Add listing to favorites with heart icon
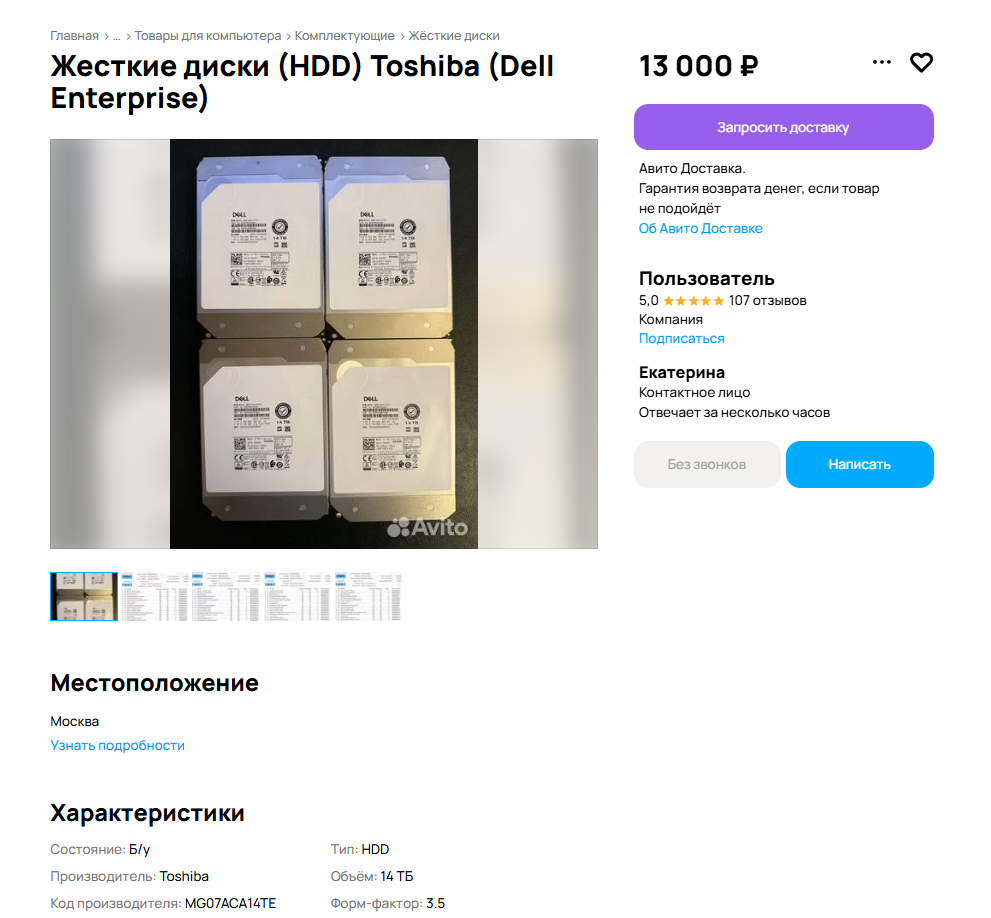Screen dimensions: 991x918 [921, 62]
